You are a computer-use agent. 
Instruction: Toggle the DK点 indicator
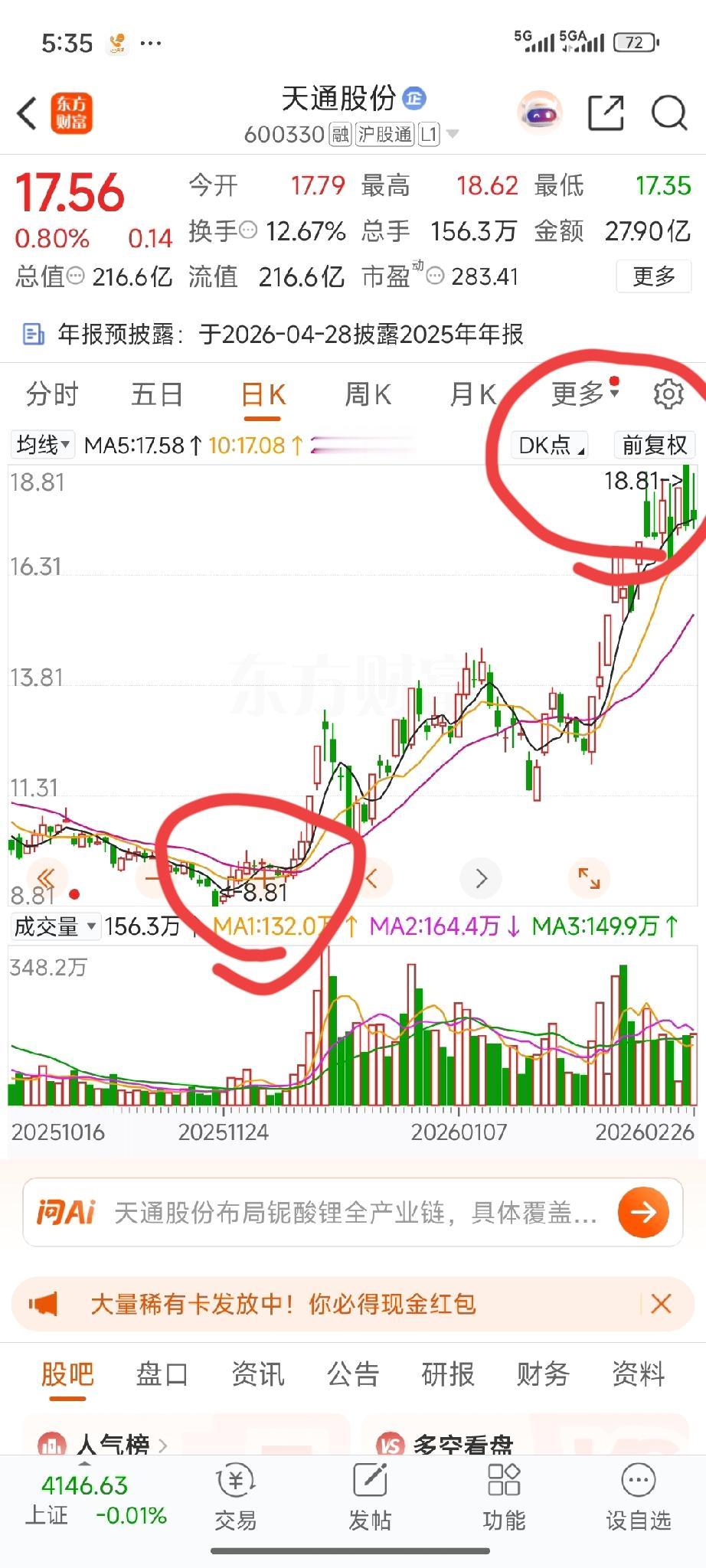pos(548,444)
